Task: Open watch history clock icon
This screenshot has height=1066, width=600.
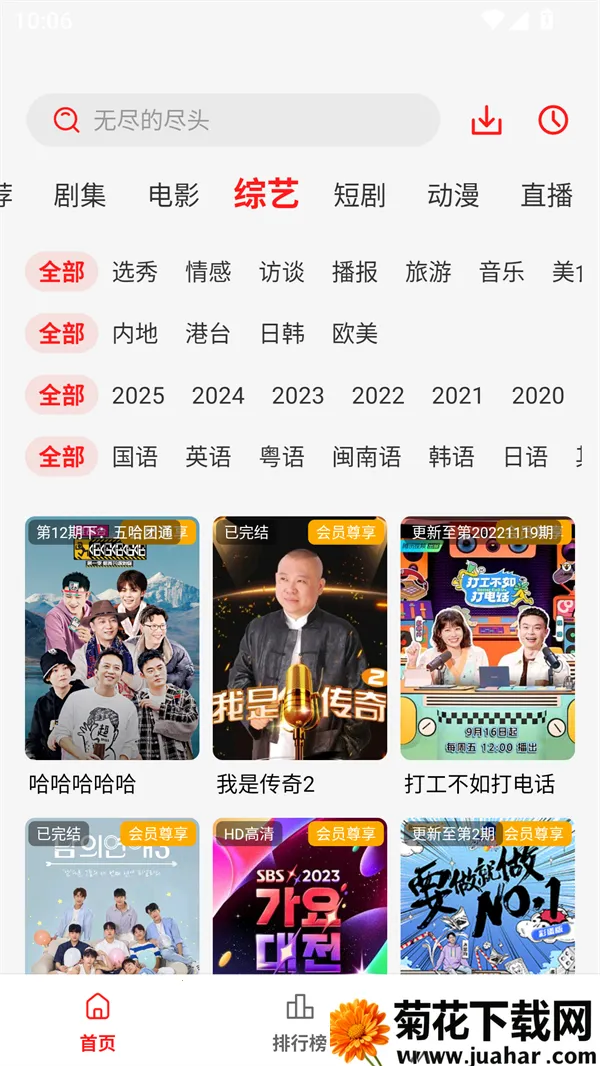Action: pos(553,121)
